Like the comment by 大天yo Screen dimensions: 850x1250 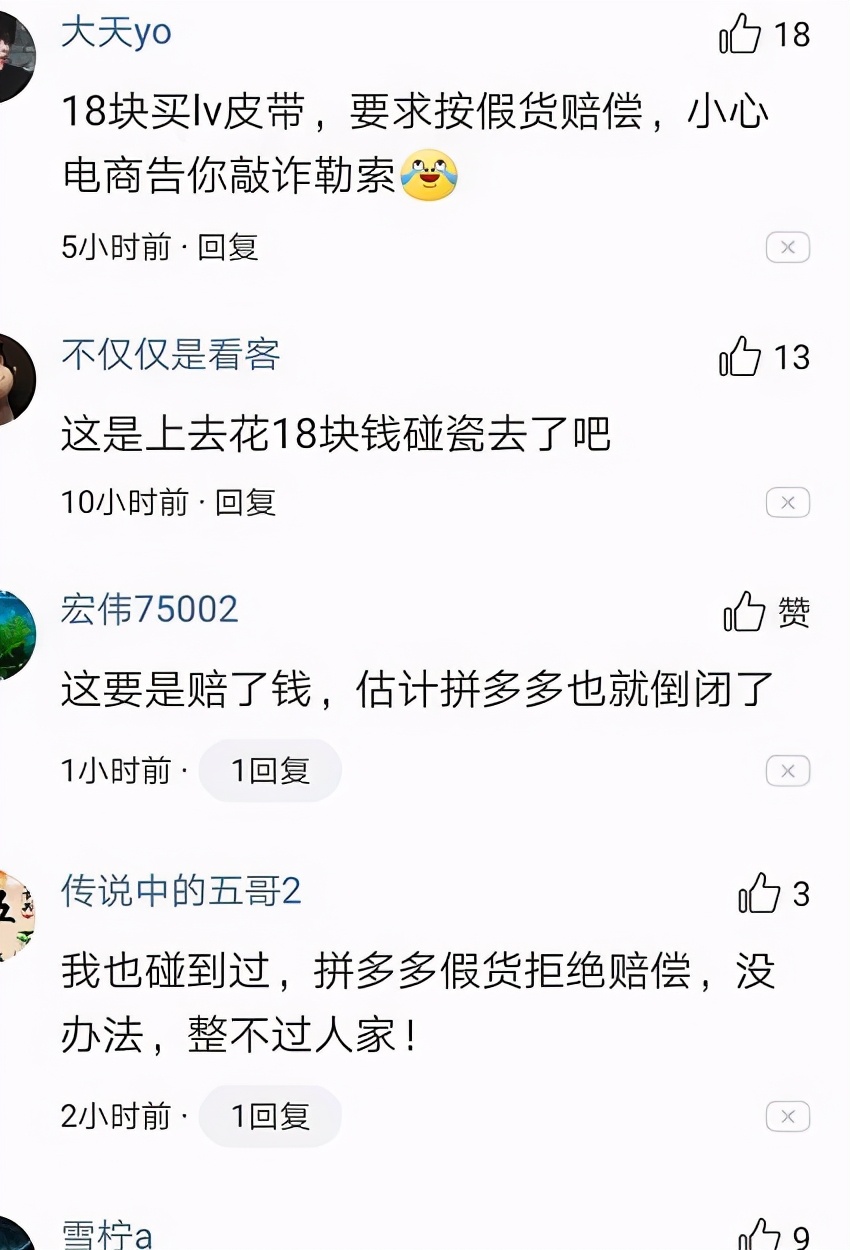(742, 33)
